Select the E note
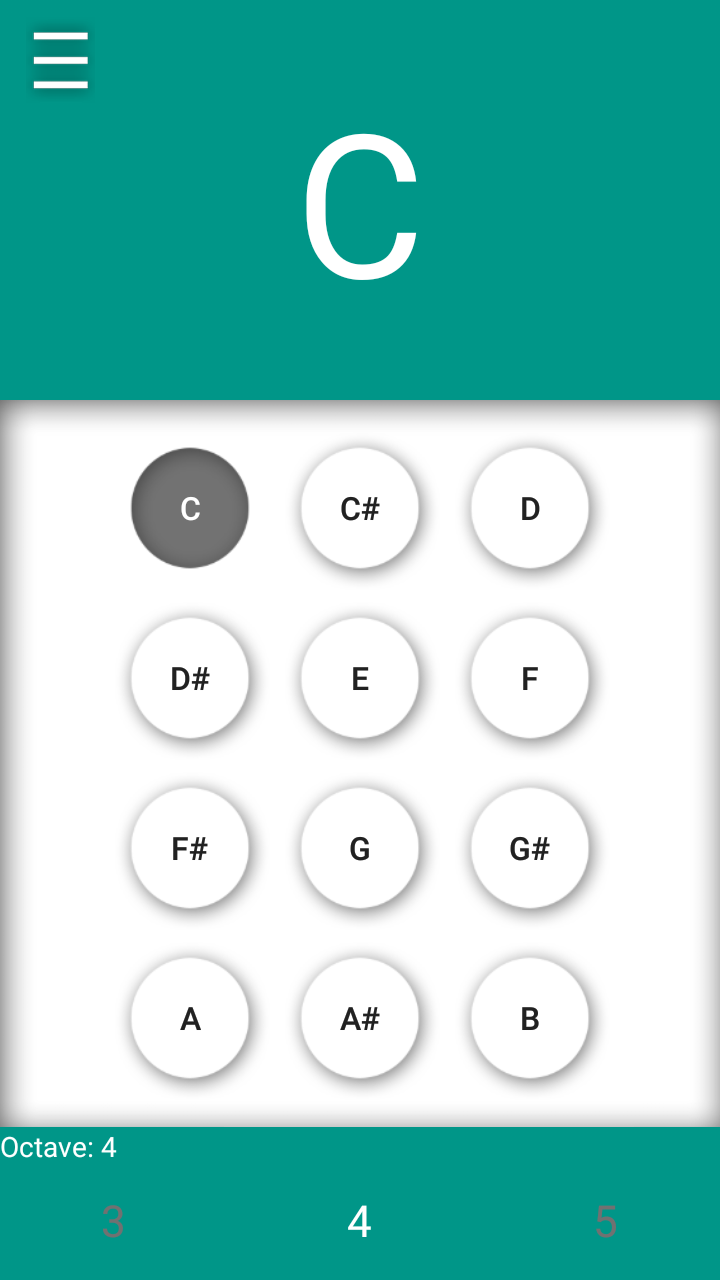Screen dimensions: 720x1280 (360, 678)
